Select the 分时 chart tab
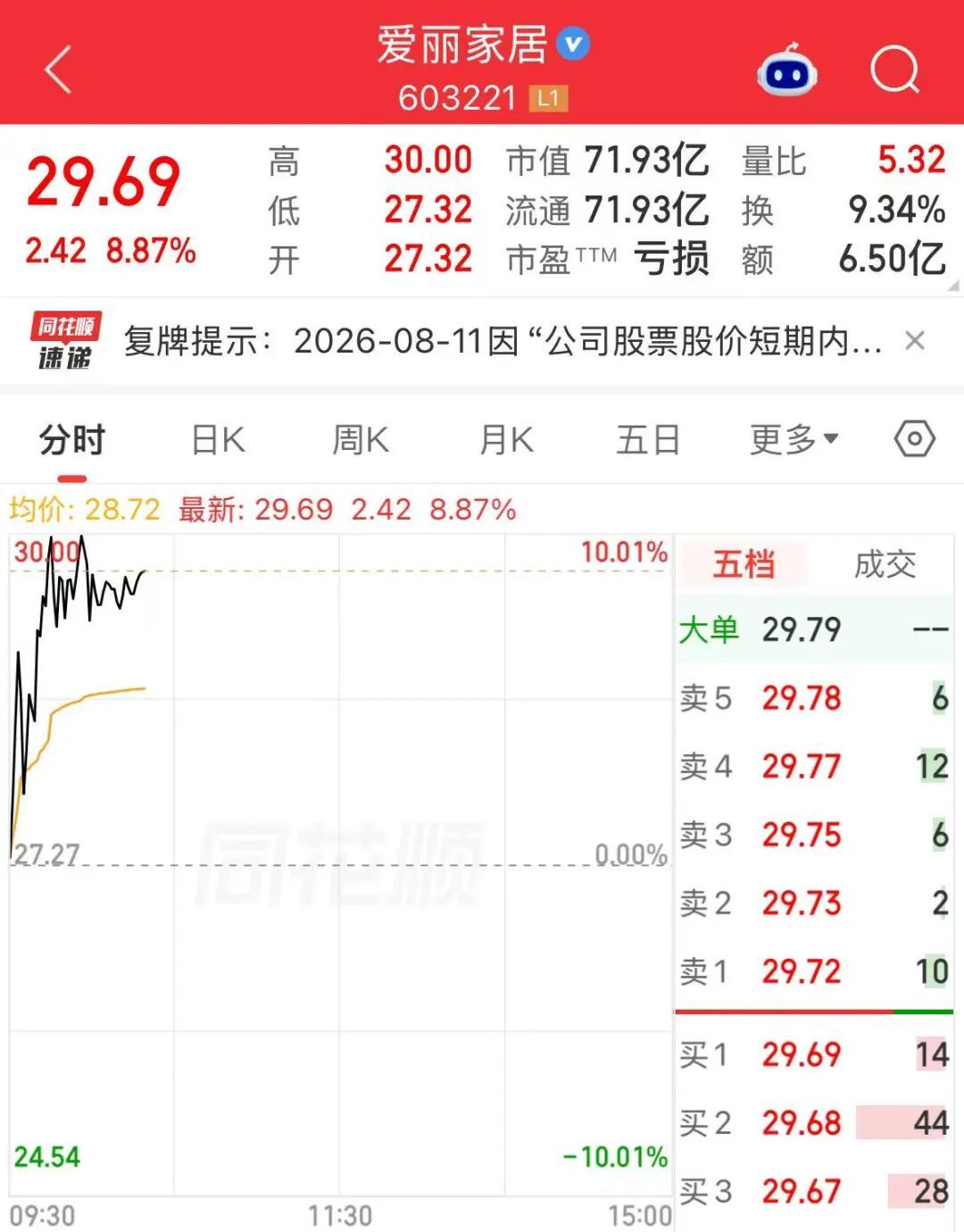Image resolution: width=964 pixels, height=1232 pixels. (x=72, y=440)
